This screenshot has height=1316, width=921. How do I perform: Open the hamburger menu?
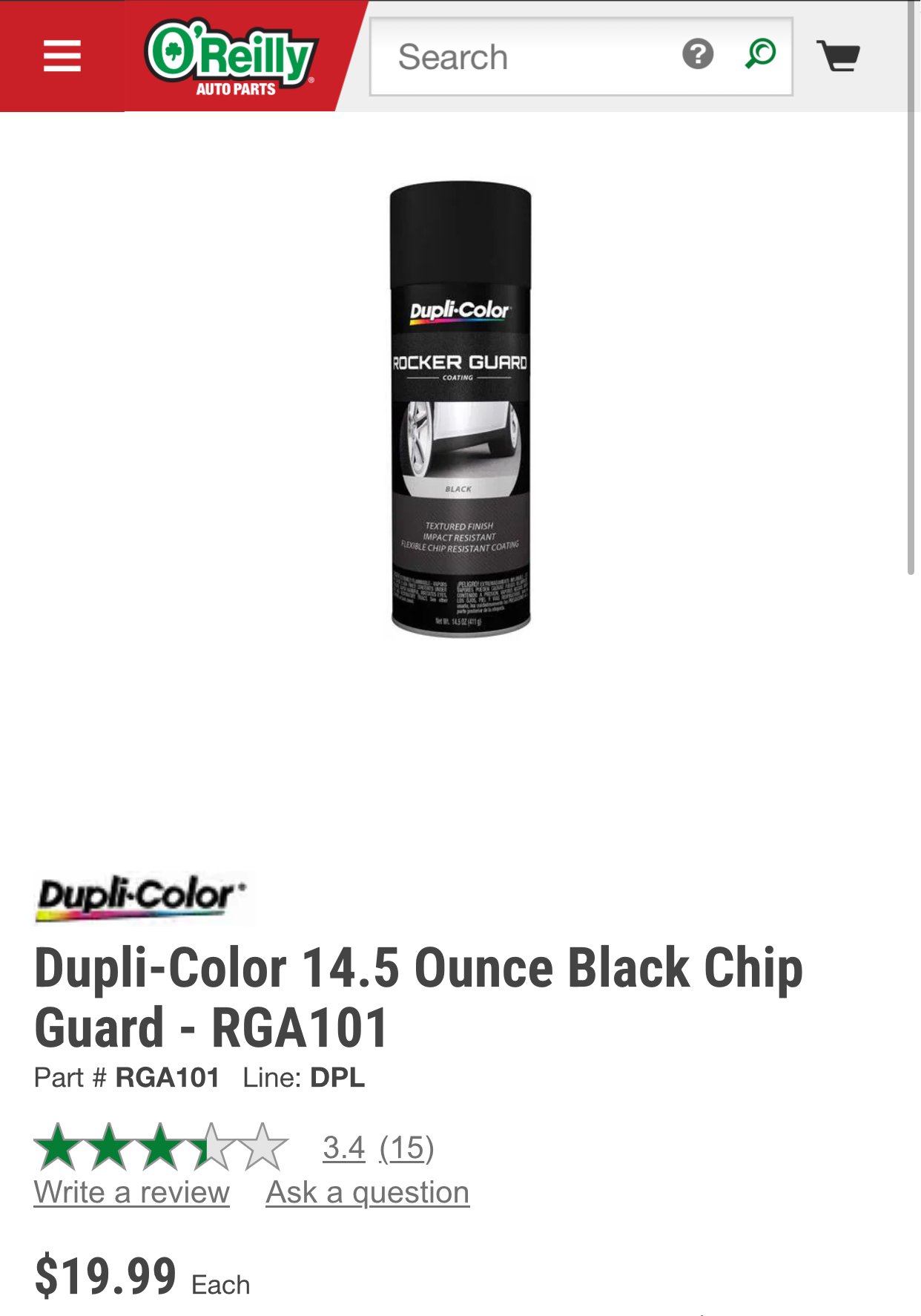[62, 56]
